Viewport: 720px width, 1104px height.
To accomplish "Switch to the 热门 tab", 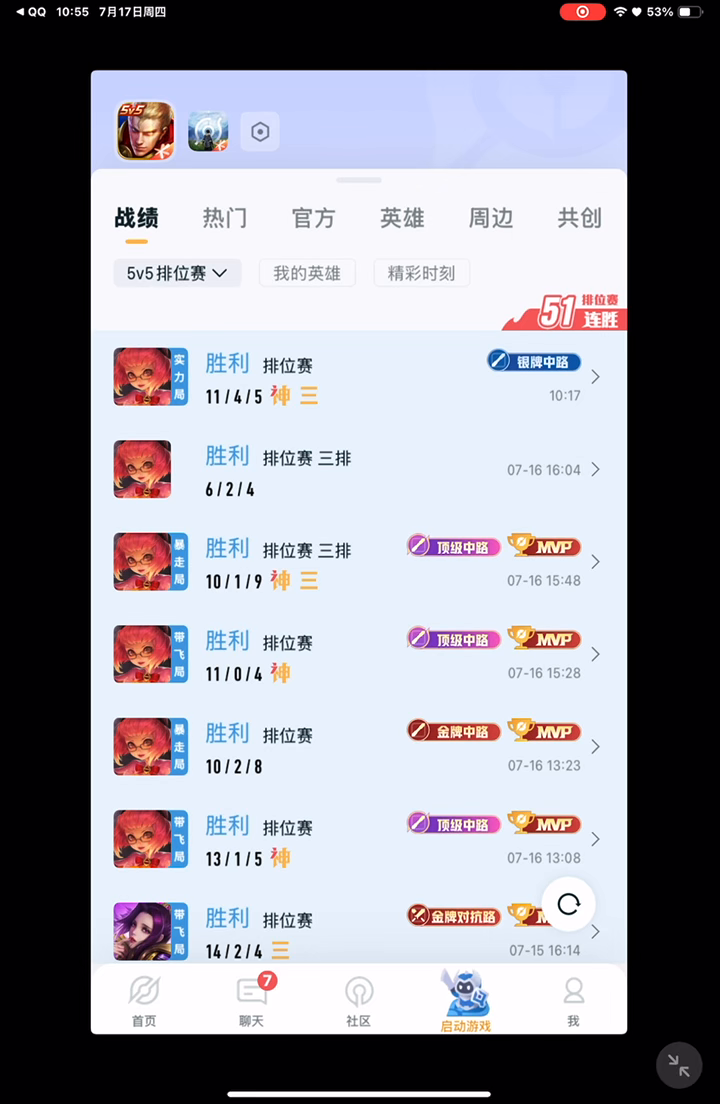I will point(225,218).
